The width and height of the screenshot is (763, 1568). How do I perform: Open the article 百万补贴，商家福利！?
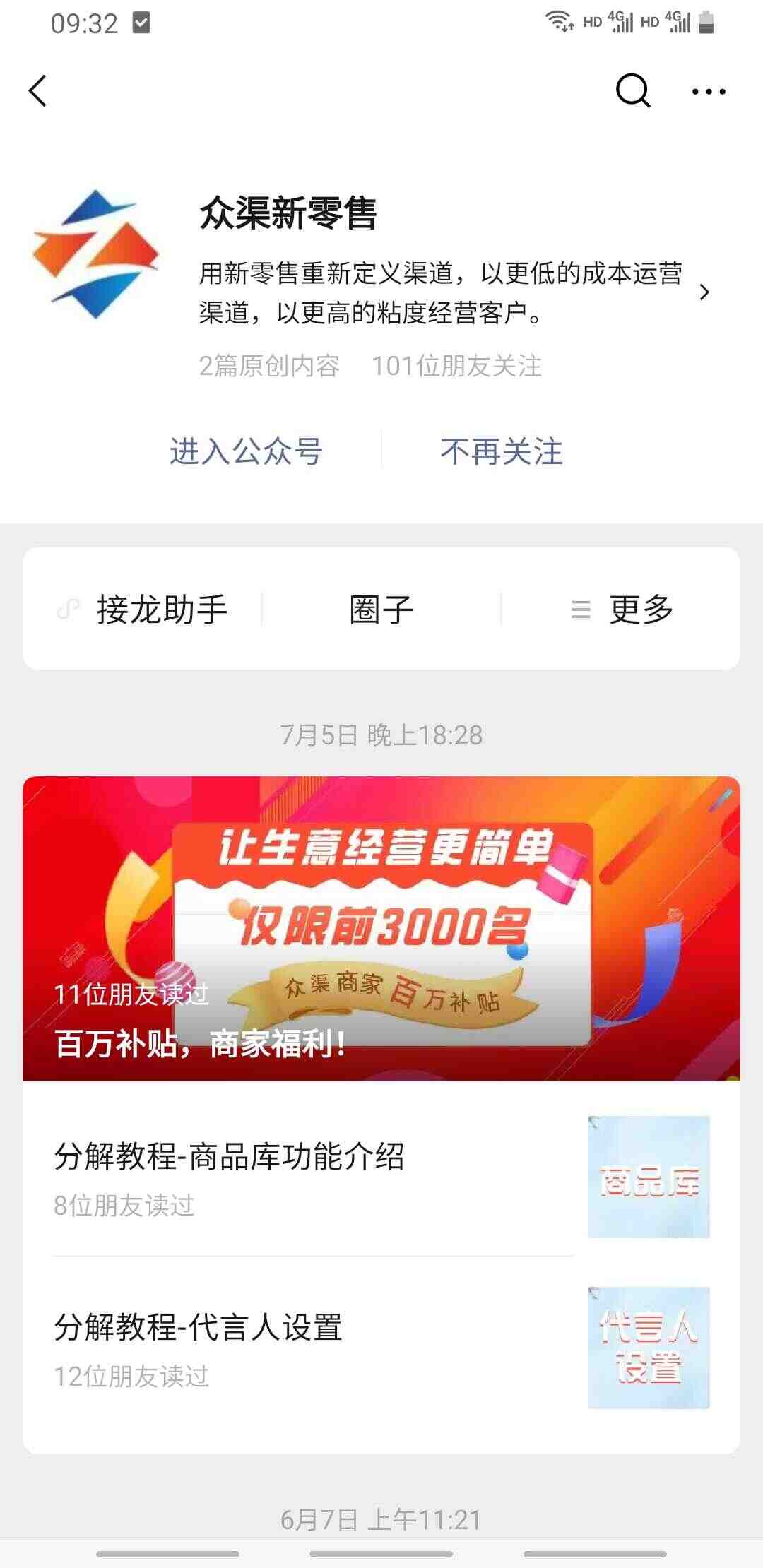pos(381,929)
